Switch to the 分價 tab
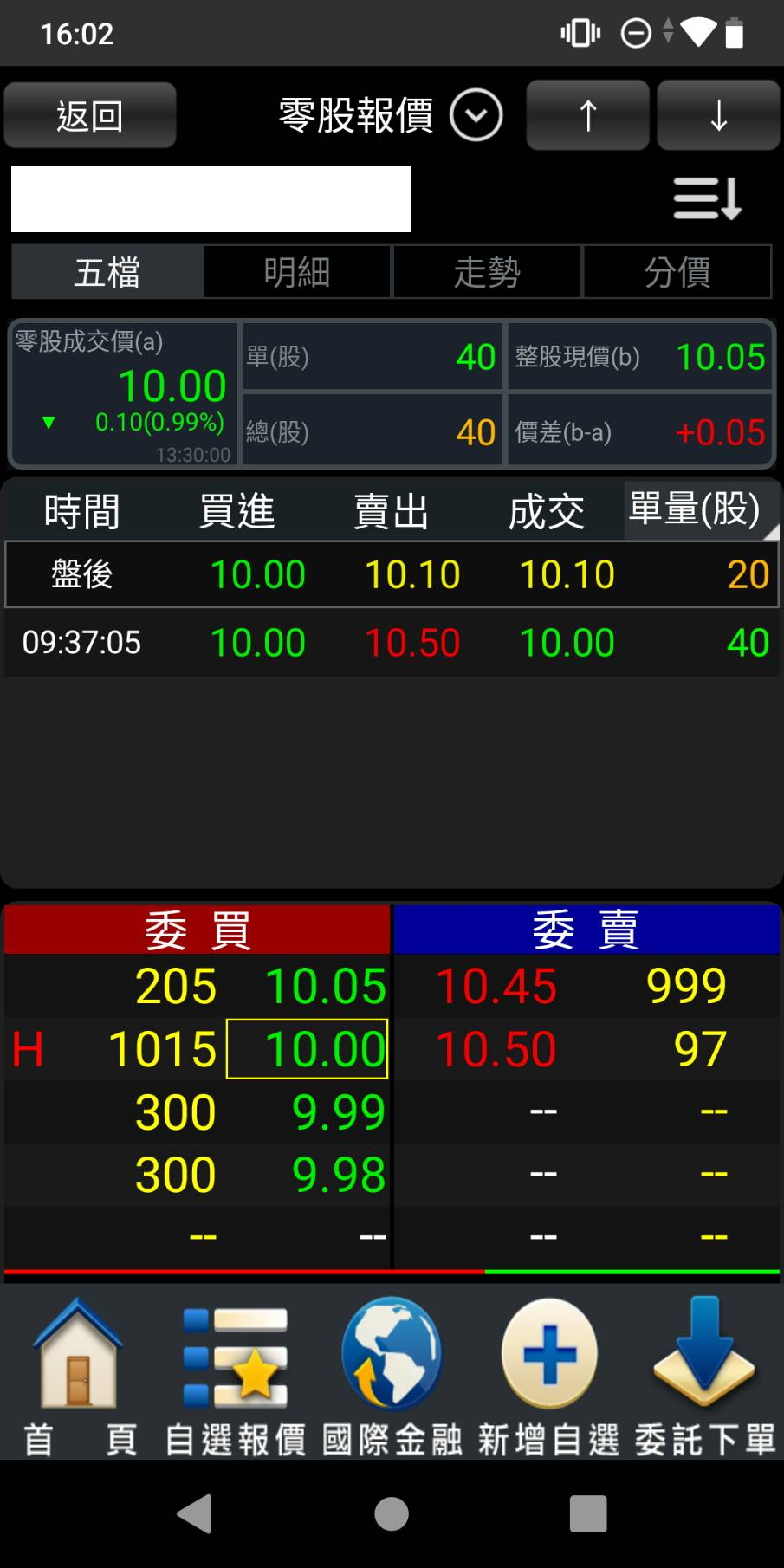Screen dimensions: 784x1568 coord(677,272)
